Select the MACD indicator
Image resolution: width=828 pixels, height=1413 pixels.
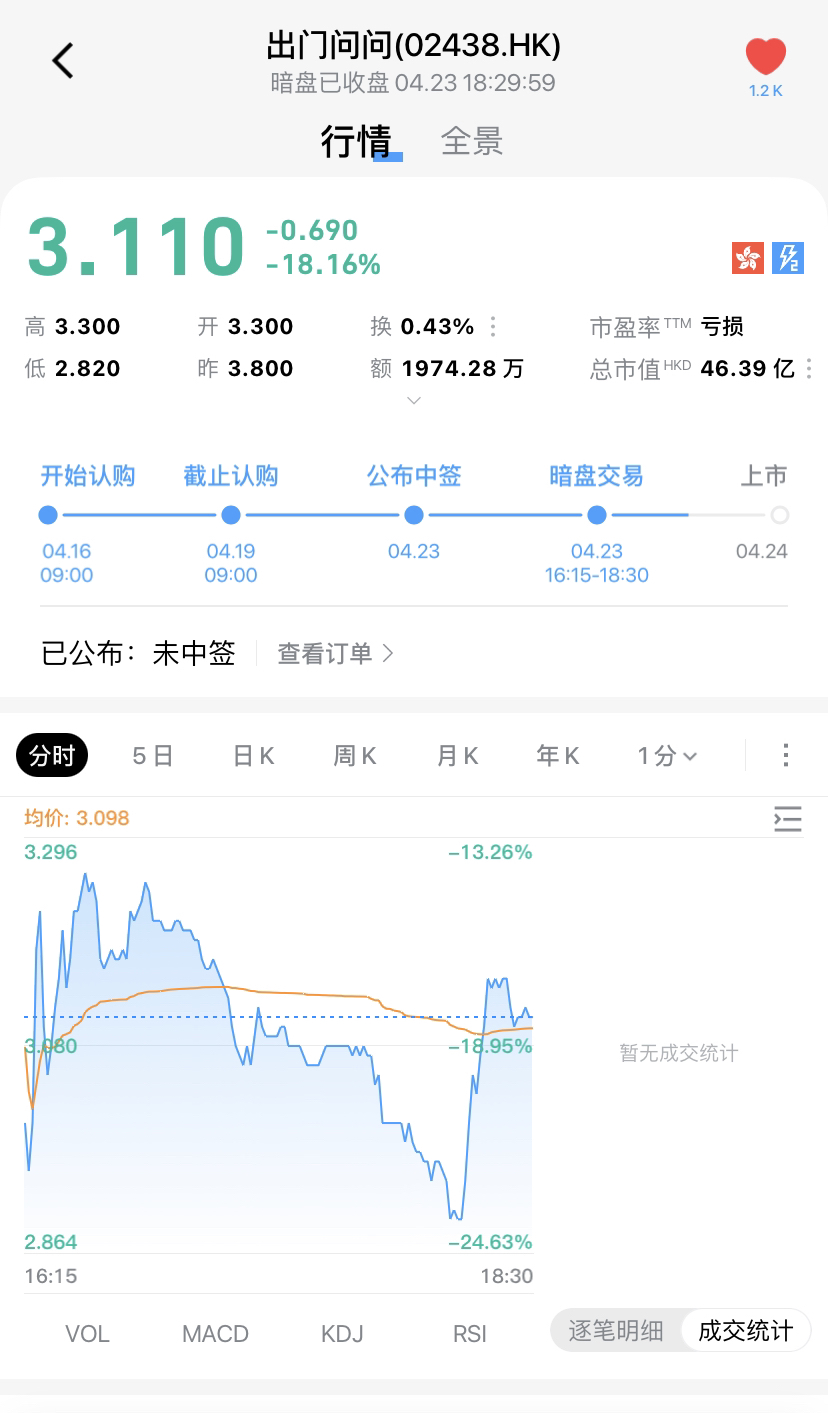pyautogui.click(x=215, y=1333)
